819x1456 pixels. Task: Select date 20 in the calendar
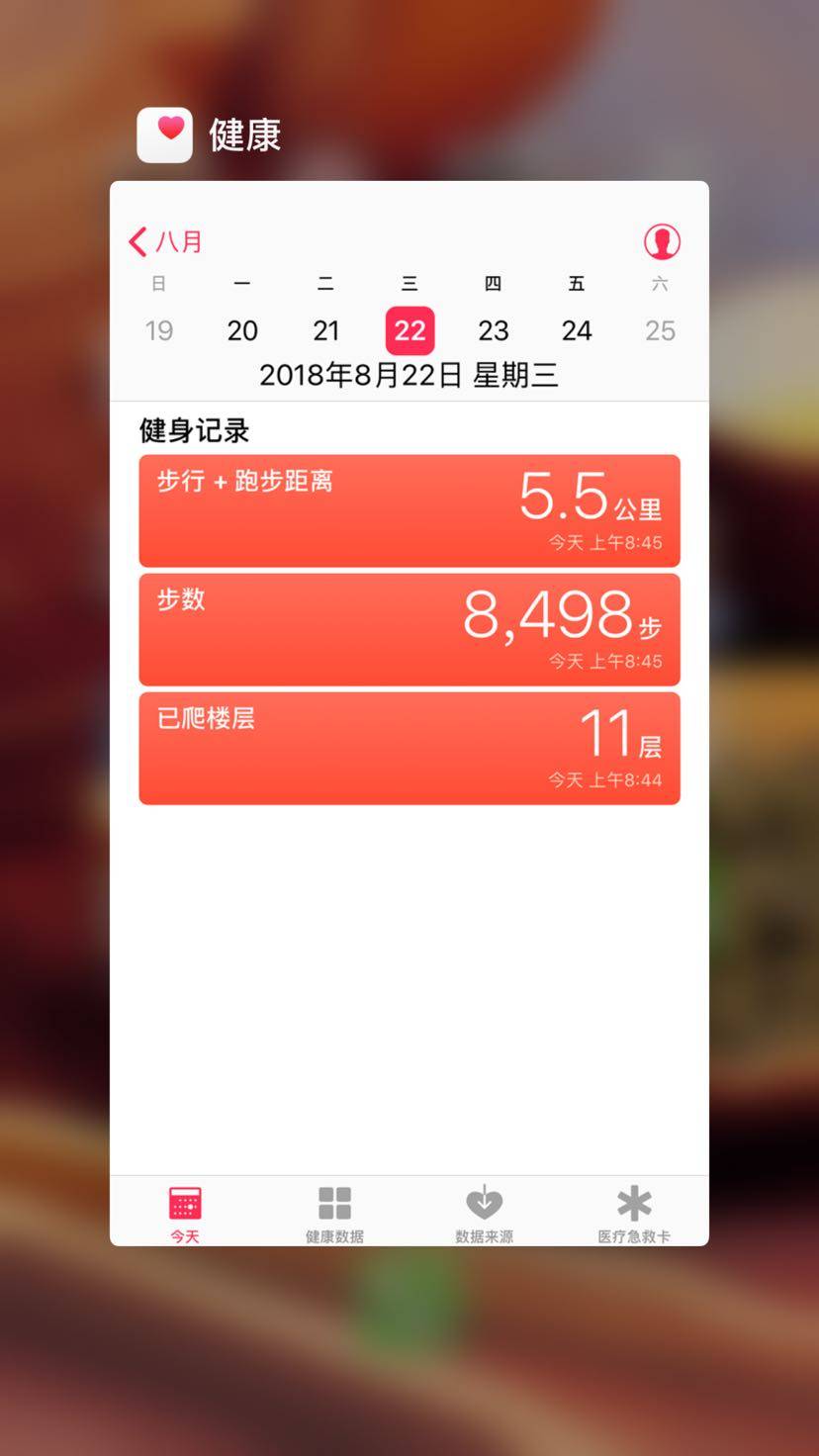pyautogui.click(x=242, y=330)
